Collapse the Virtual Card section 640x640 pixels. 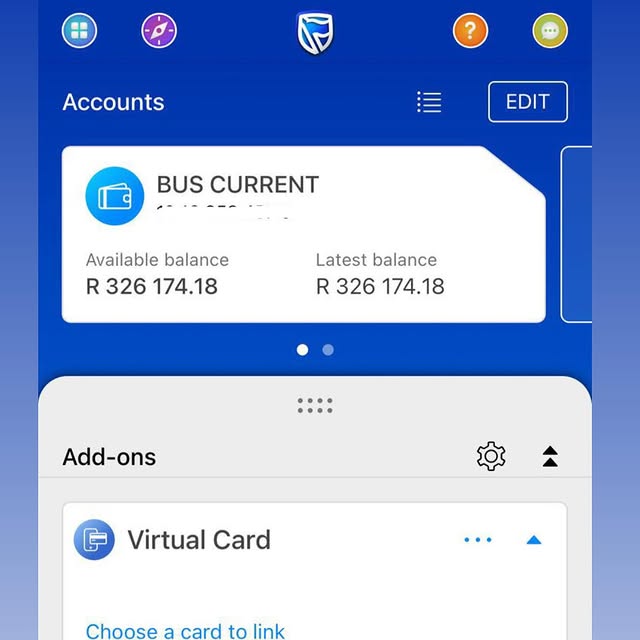coord(533,540)
